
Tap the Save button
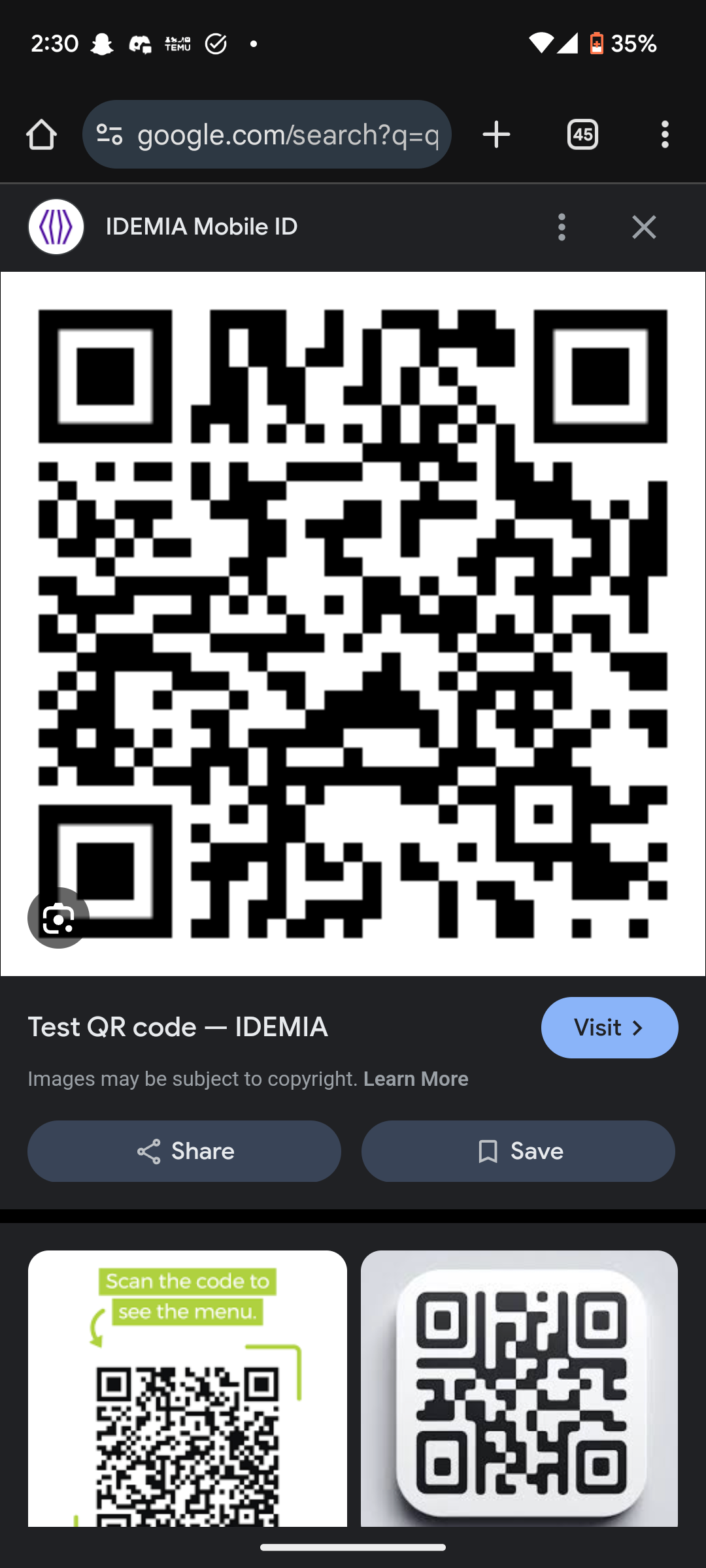pyautogui.click(x=518, y=1151)
